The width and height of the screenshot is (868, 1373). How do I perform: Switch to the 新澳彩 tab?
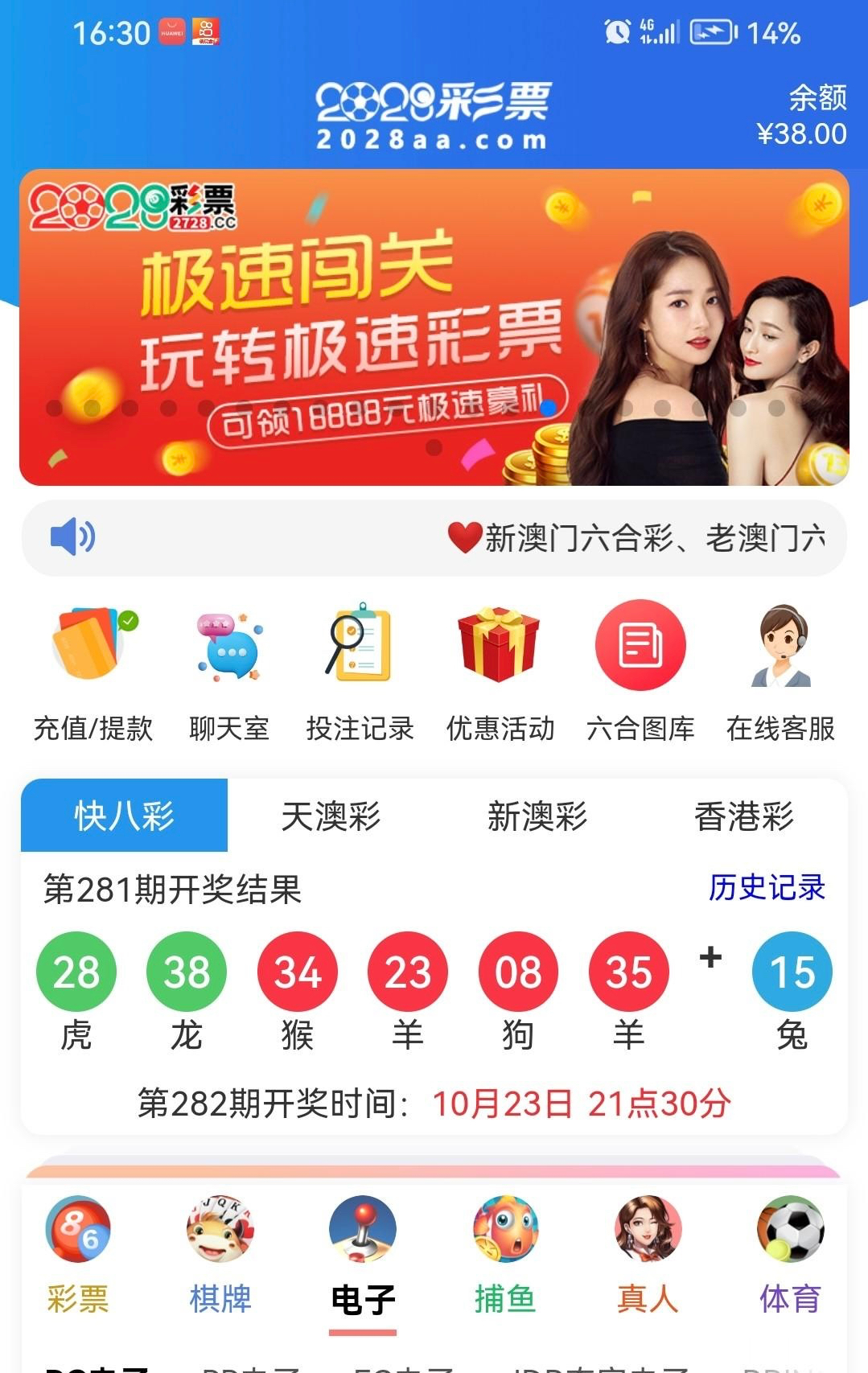pos(537,816)
